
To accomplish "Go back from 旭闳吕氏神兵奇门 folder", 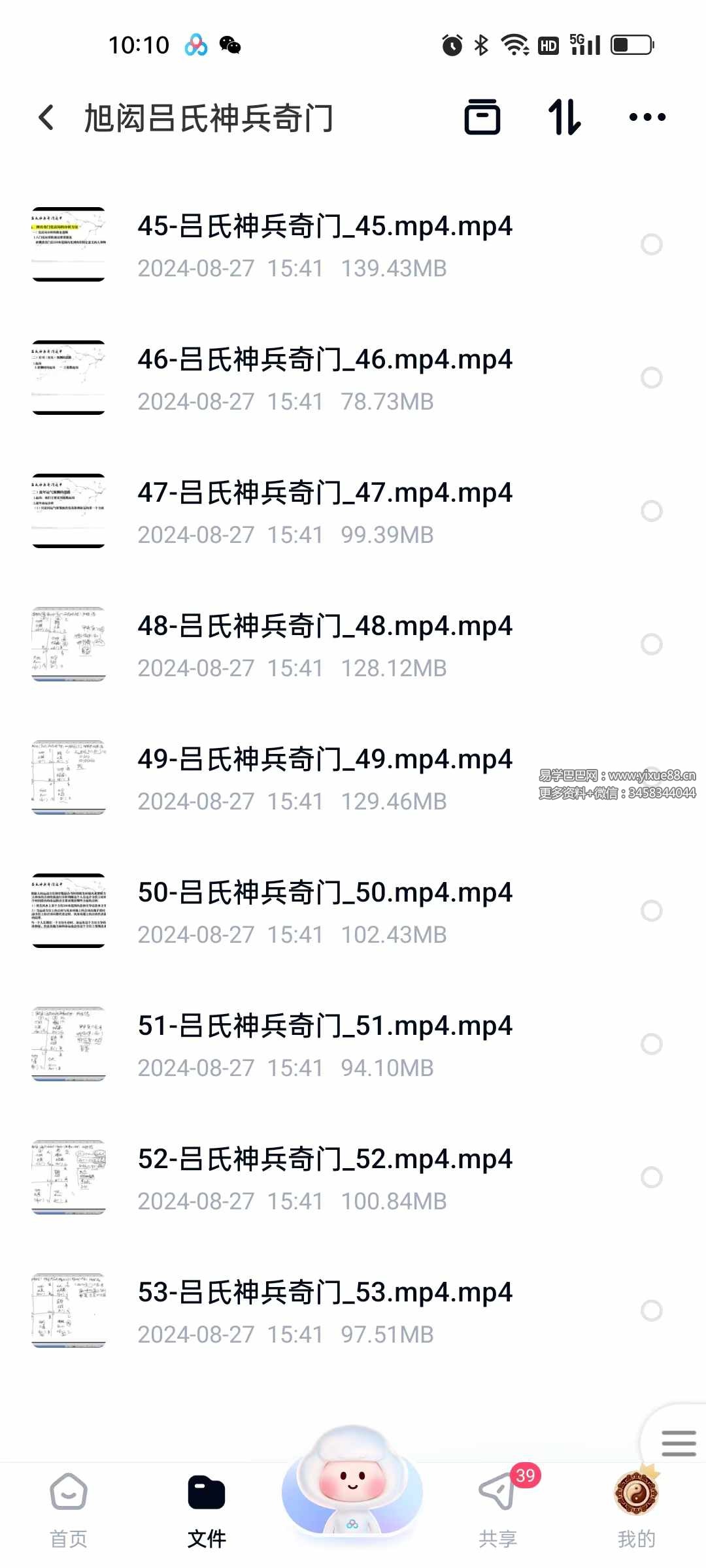I will [x=46, y=118].
